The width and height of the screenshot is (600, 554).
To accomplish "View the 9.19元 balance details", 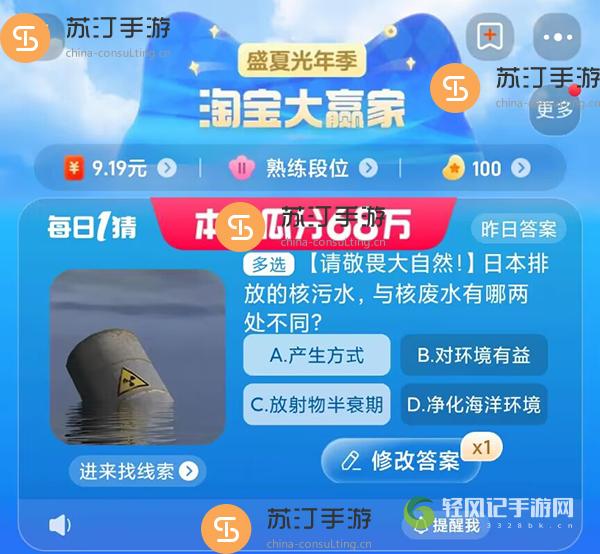I will 120,168.
